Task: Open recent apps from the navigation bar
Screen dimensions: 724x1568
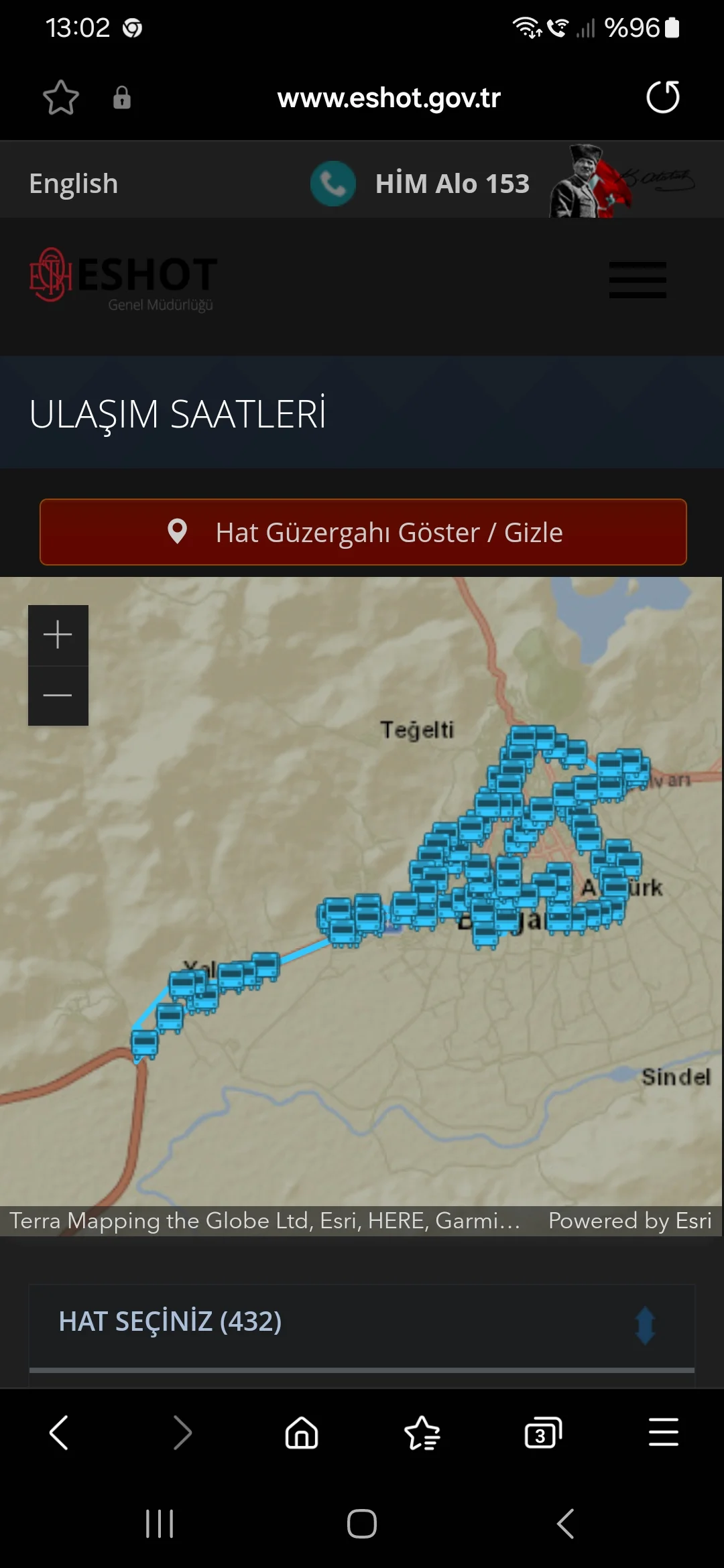Action: 160,1524
